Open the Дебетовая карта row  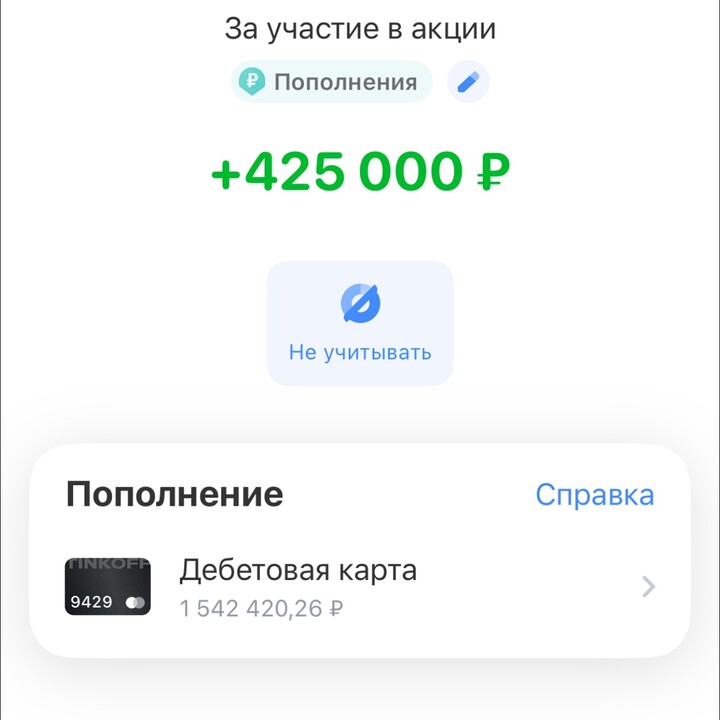360,586
